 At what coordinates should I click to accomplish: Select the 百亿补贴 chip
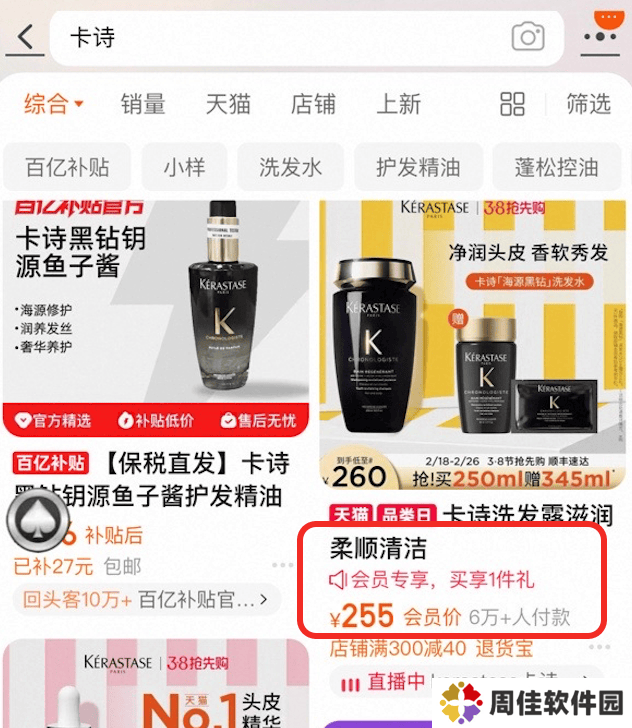(x=67, y=166)
